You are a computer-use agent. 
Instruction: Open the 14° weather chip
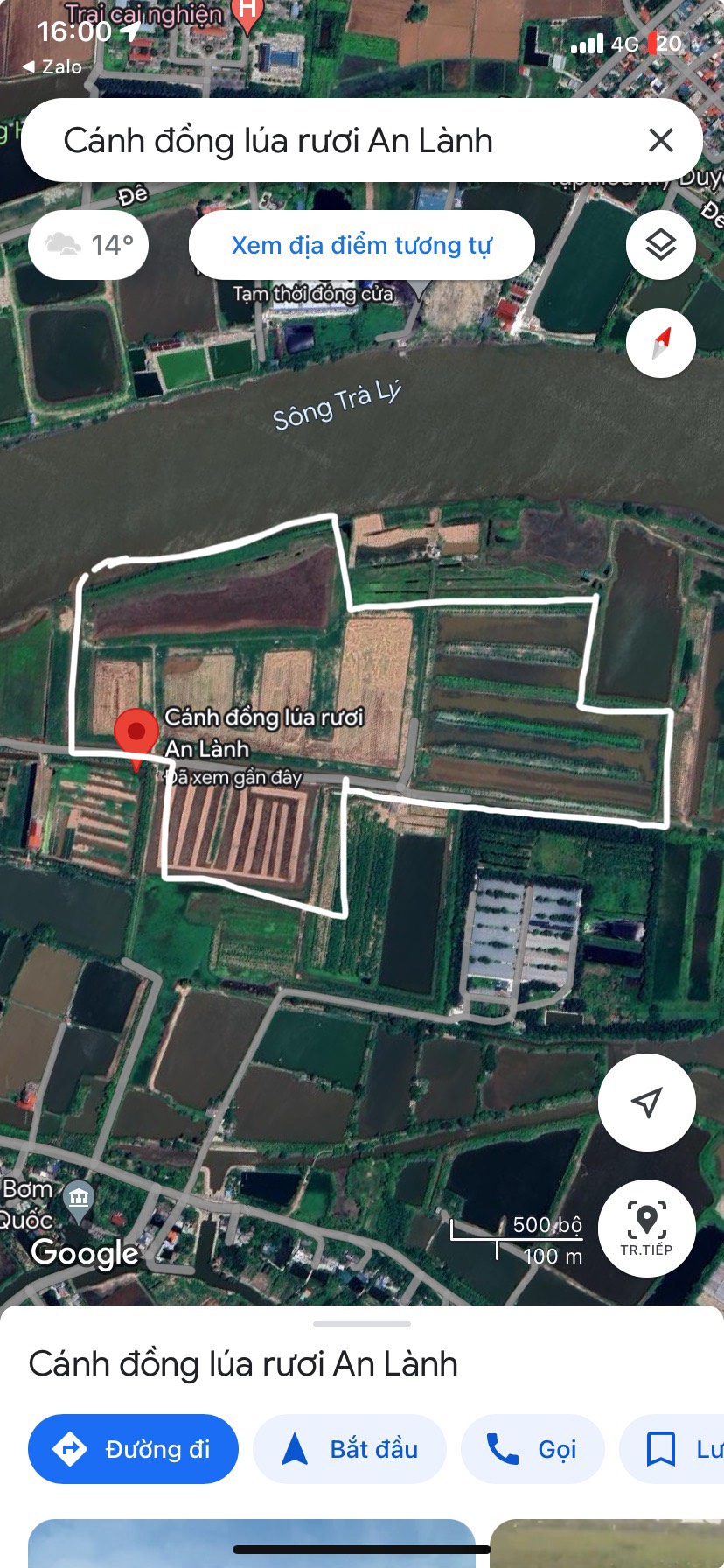pos(88,245)
